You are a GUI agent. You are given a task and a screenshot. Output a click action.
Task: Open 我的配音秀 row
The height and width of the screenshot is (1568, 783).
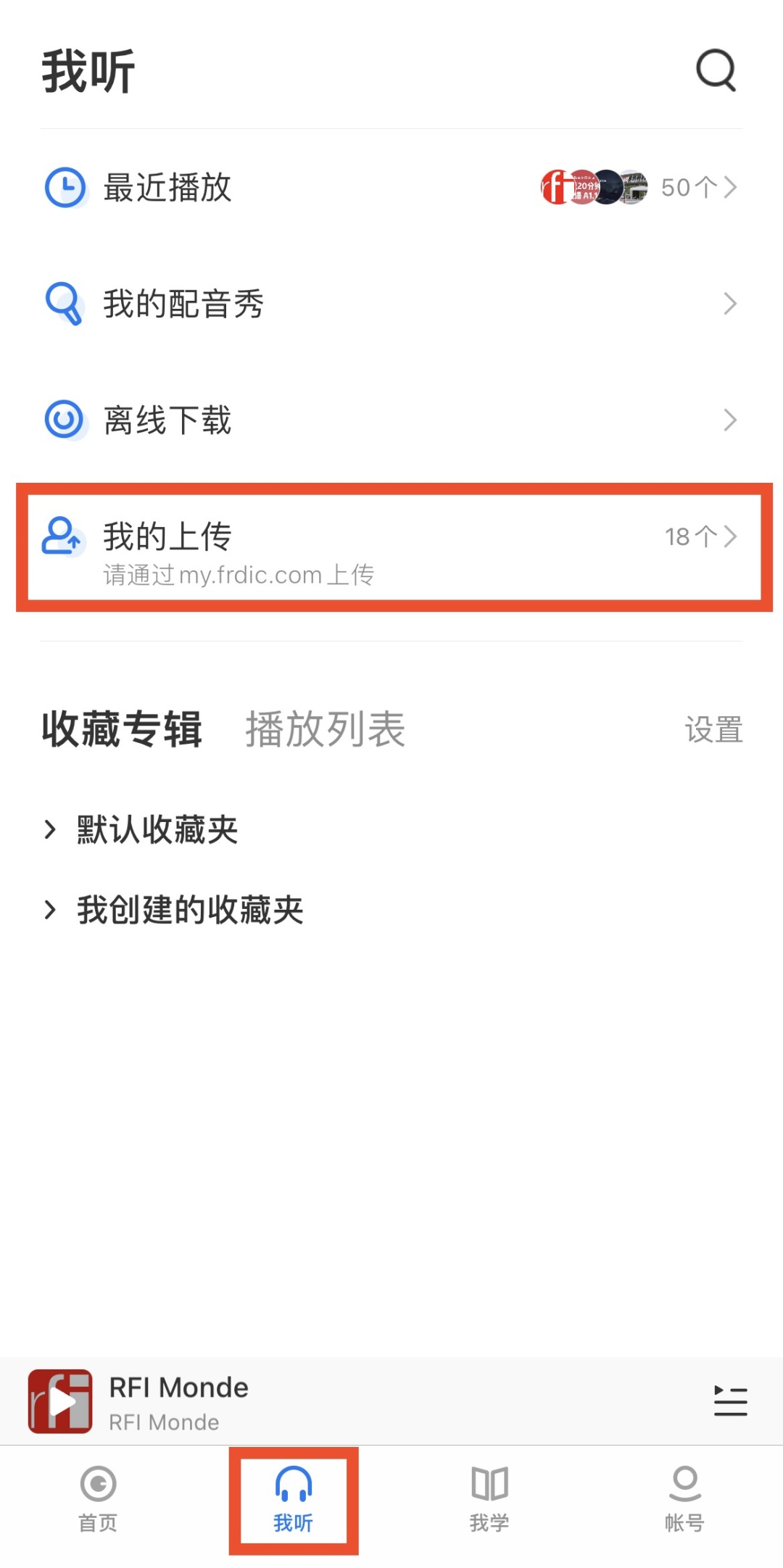(391, 304)
